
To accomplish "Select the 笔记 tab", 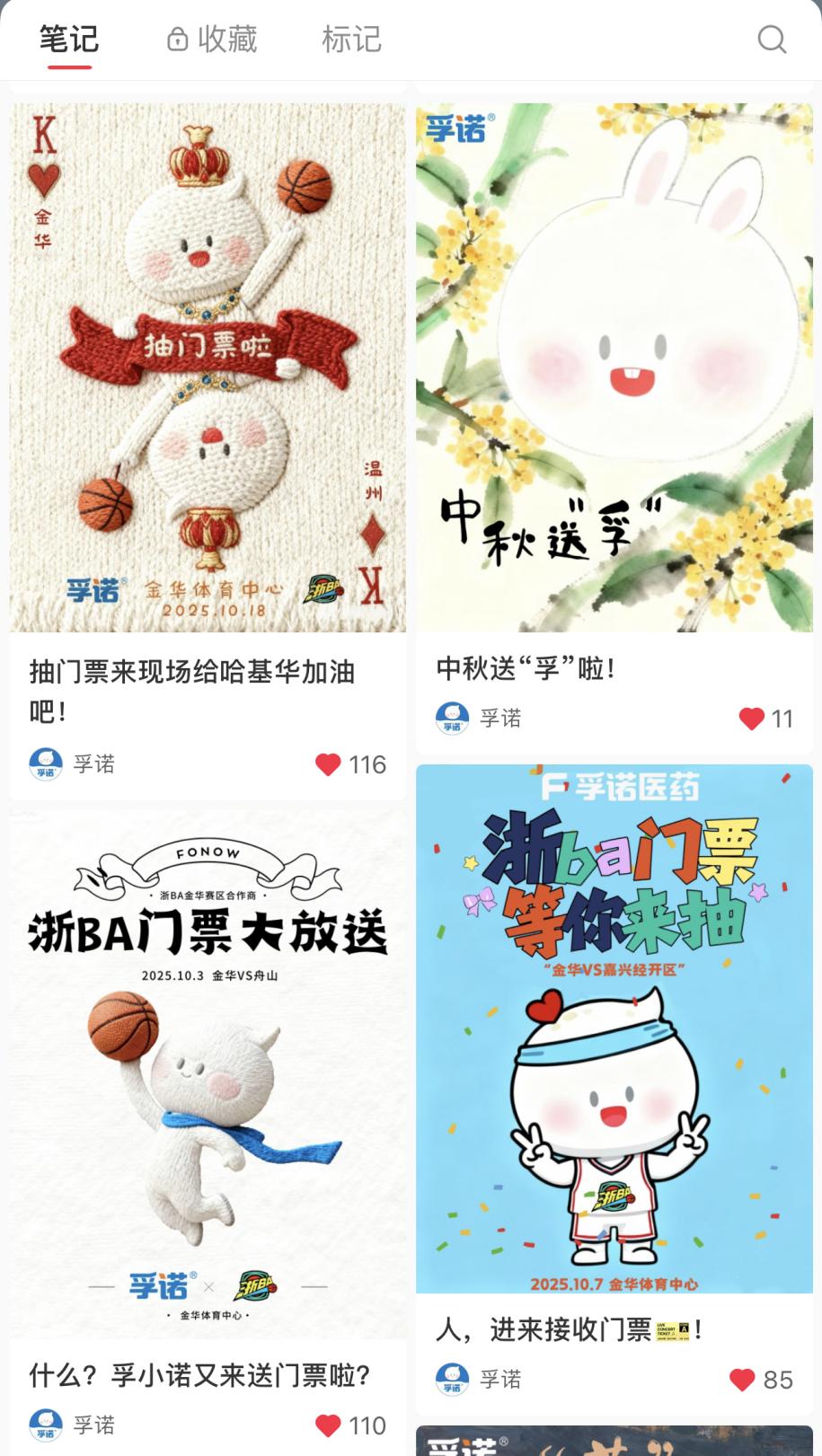I will [x=69, y=40].
